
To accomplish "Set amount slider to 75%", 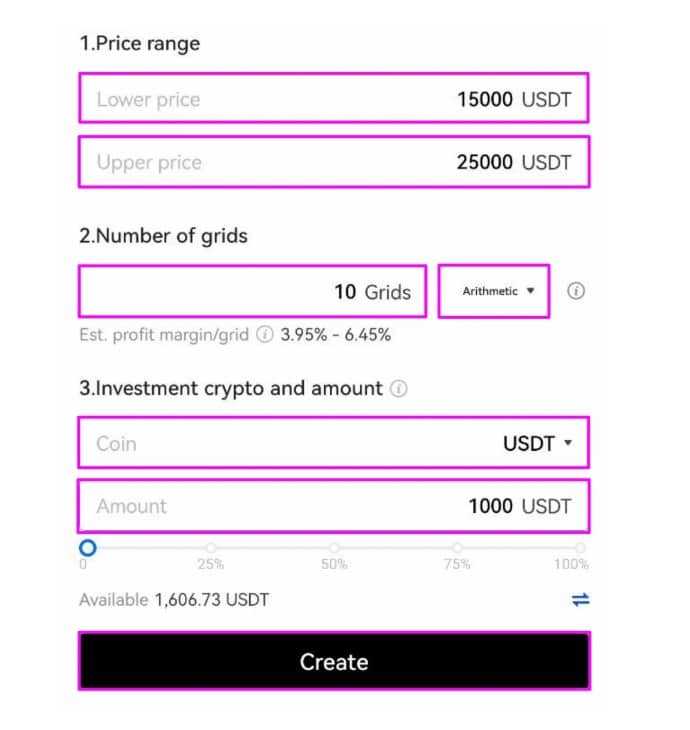I will click(457, 548).
